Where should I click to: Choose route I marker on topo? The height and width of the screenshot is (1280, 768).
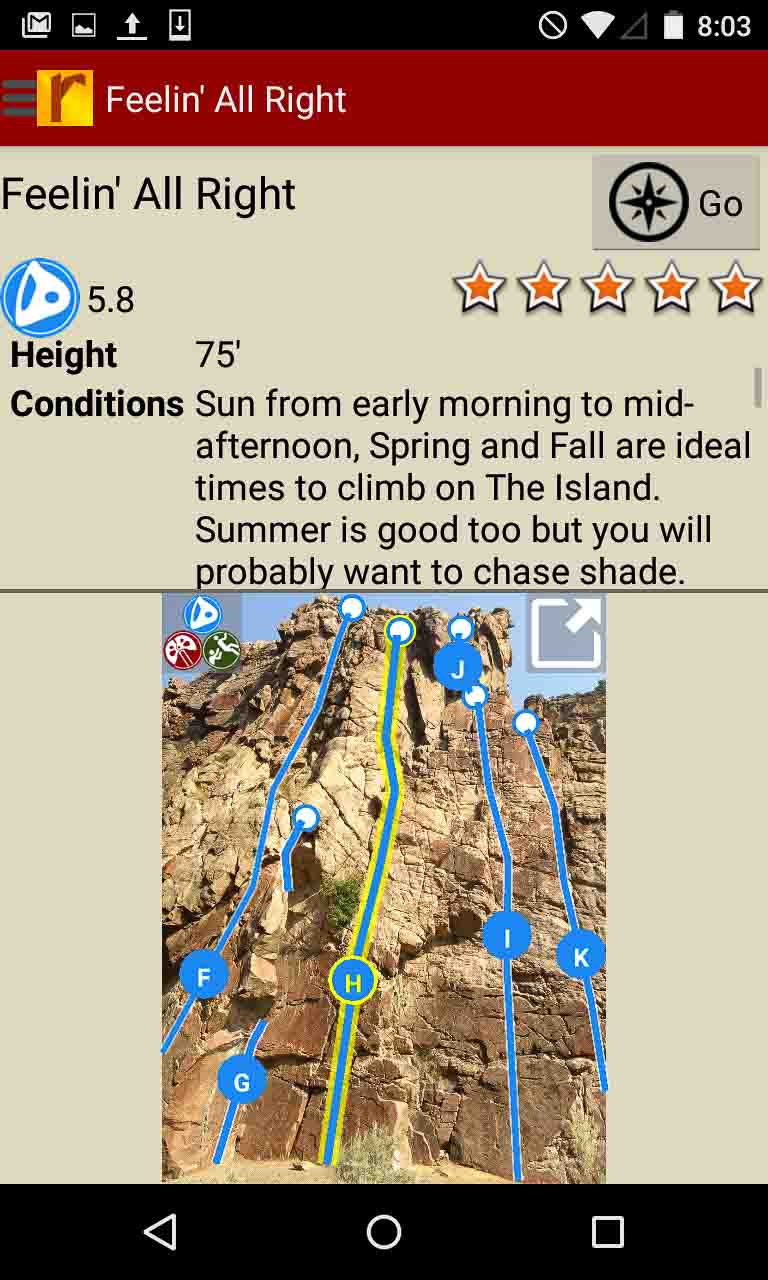[x=507, y=938]
